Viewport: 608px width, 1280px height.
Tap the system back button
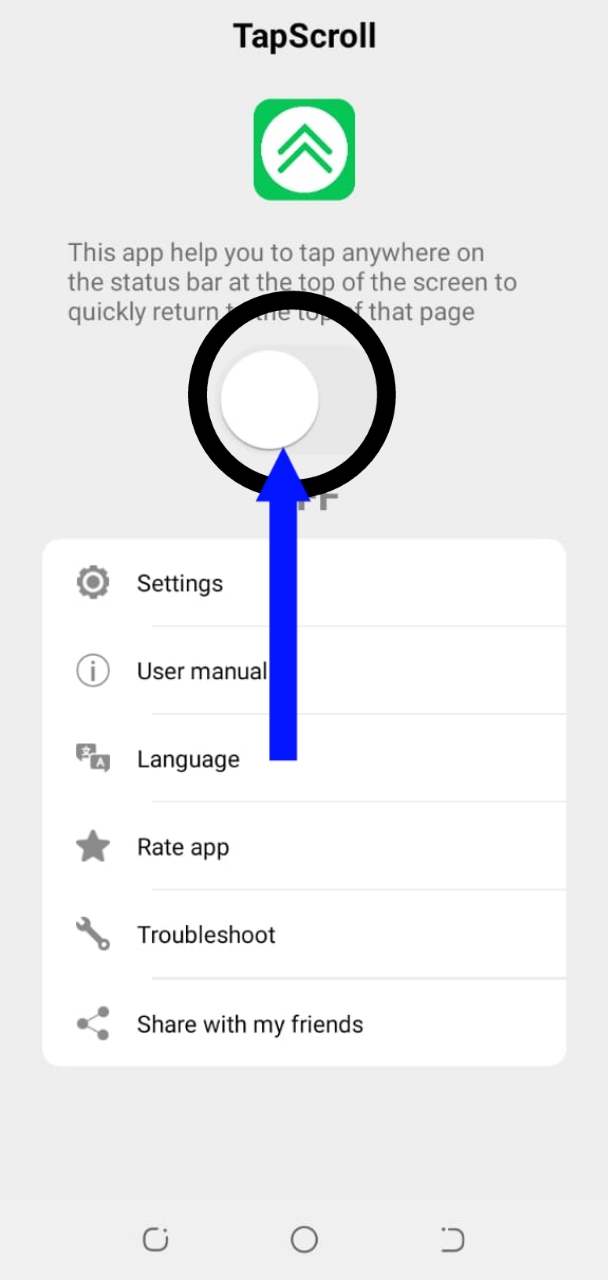452,1240
